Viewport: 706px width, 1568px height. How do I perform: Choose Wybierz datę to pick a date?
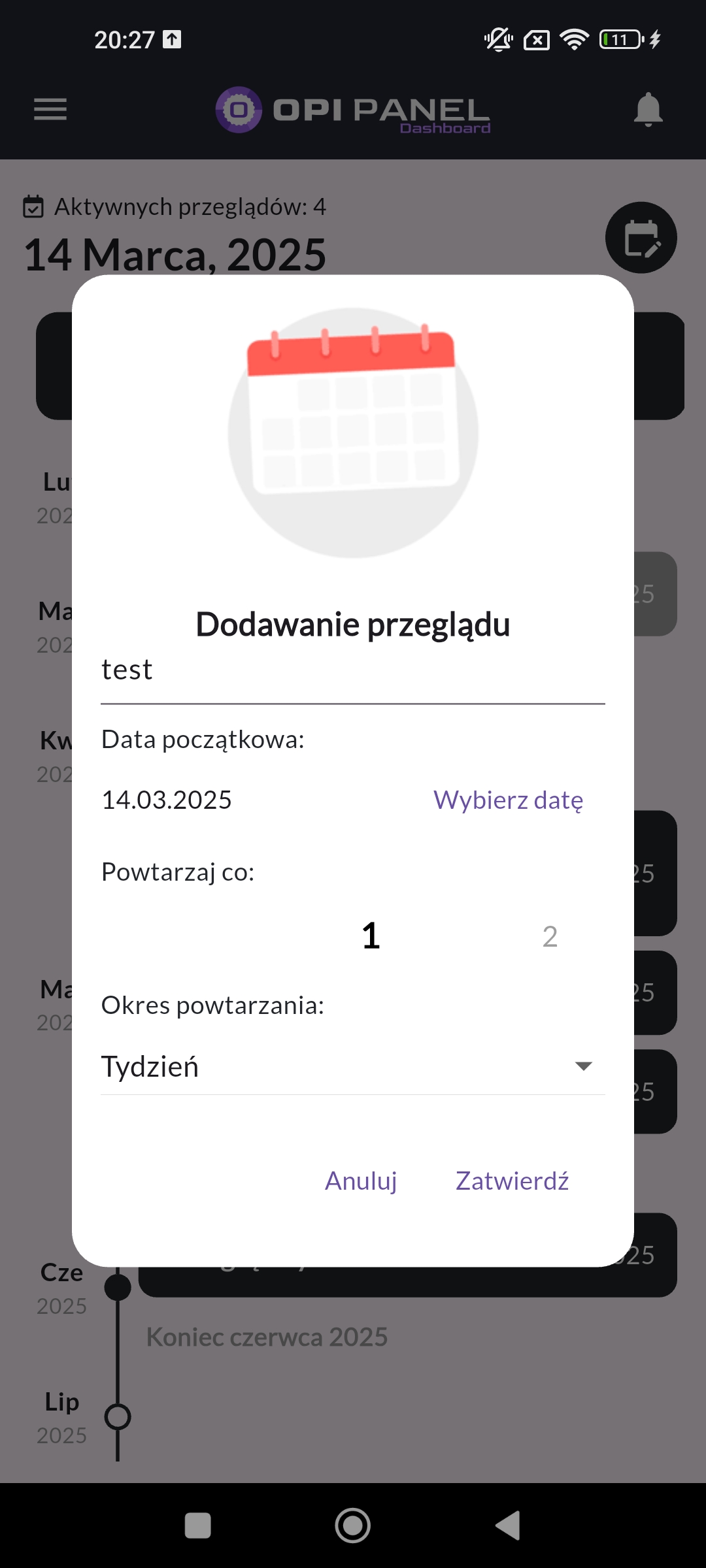coord(508,800)
